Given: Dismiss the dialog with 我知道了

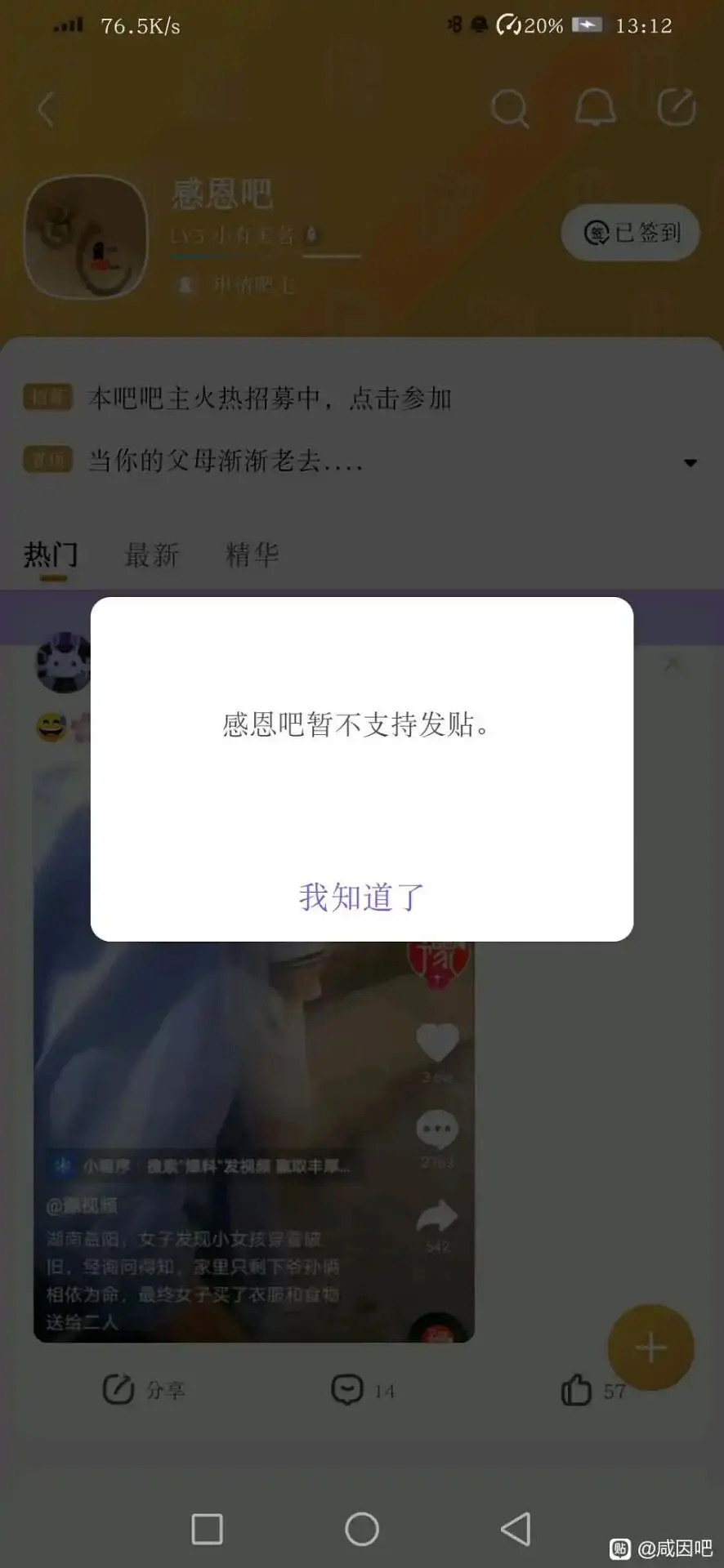Looking at the screenshot, I should [361, 897].
